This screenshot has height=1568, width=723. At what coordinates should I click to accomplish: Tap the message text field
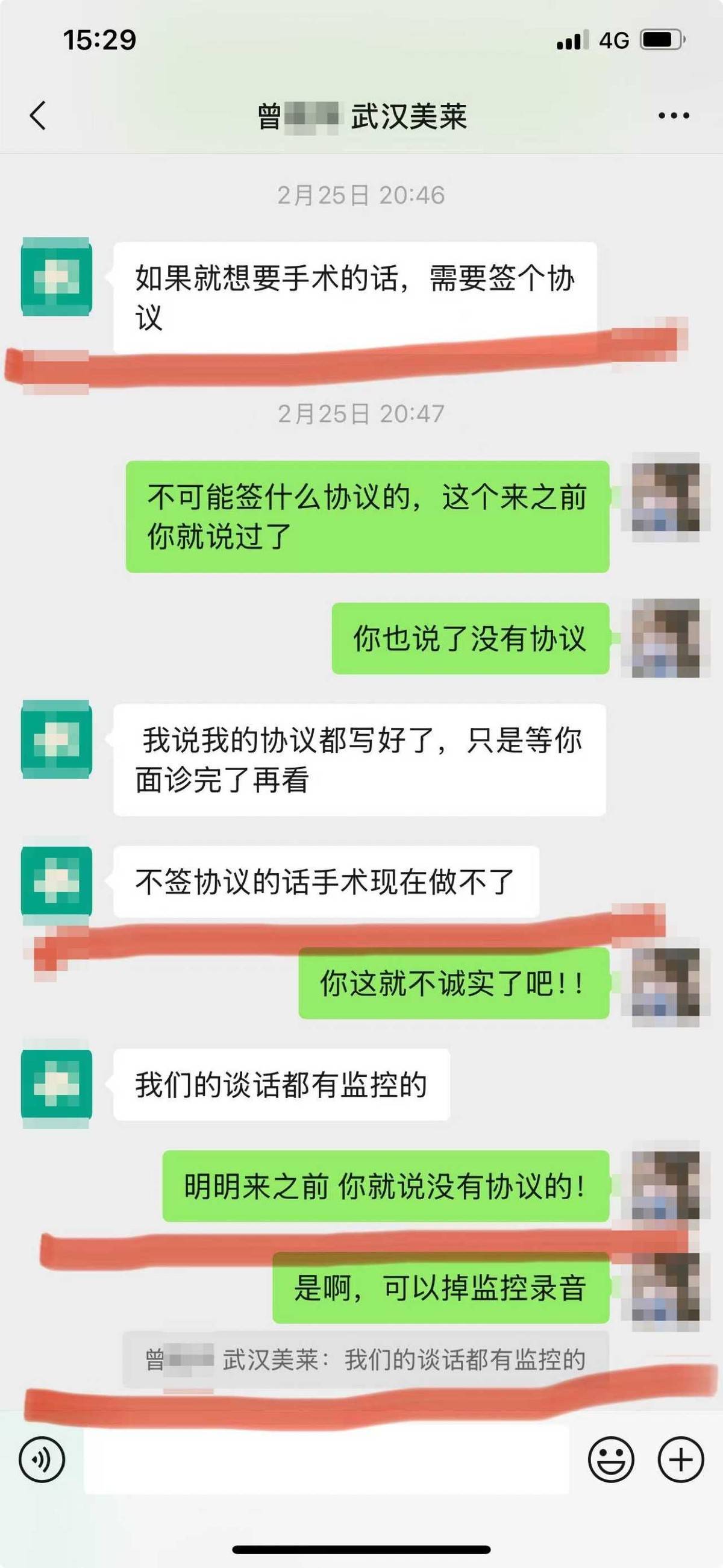(x=325, y=1460)
